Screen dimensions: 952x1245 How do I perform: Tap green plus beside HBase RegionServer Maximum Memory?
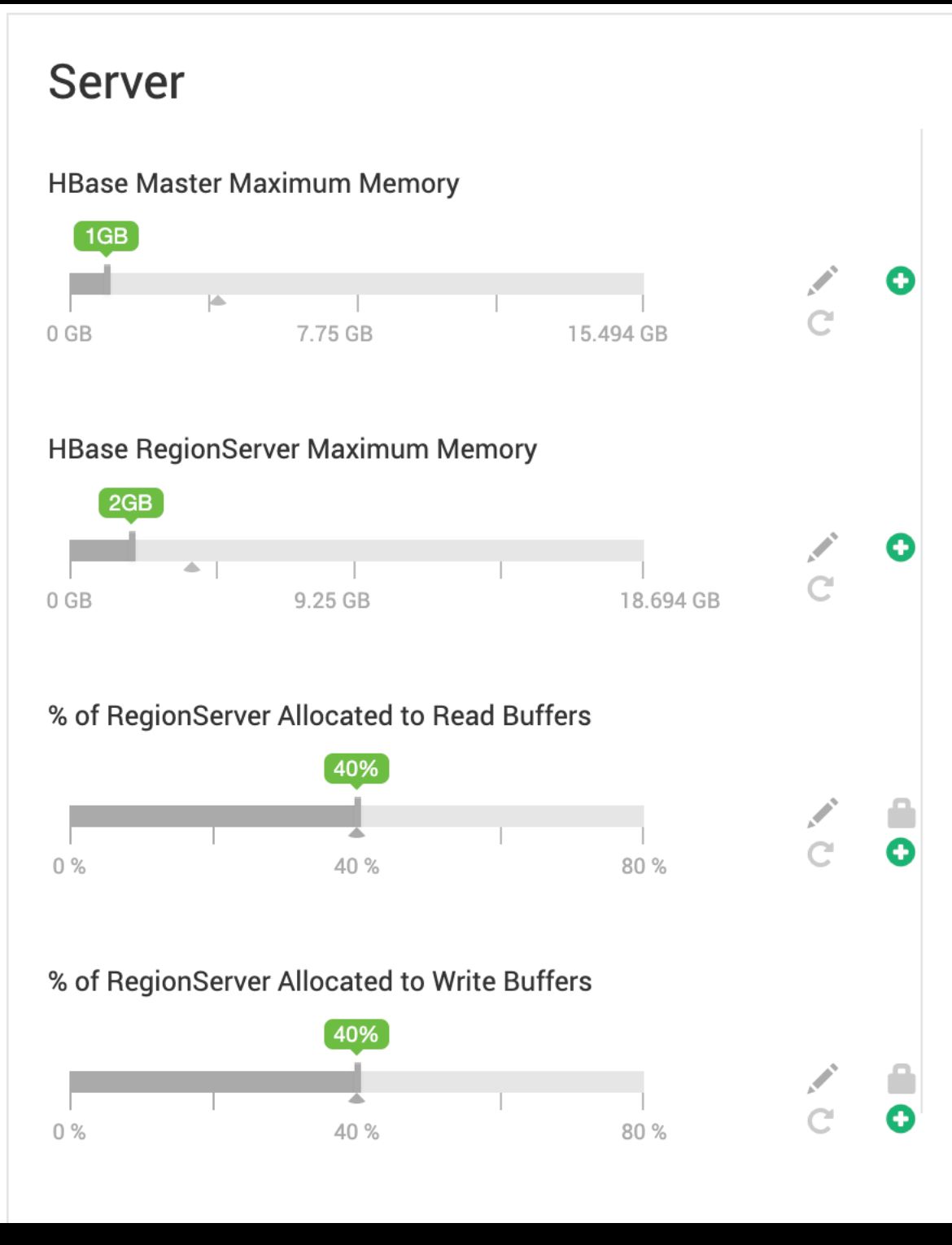(900, 547)
